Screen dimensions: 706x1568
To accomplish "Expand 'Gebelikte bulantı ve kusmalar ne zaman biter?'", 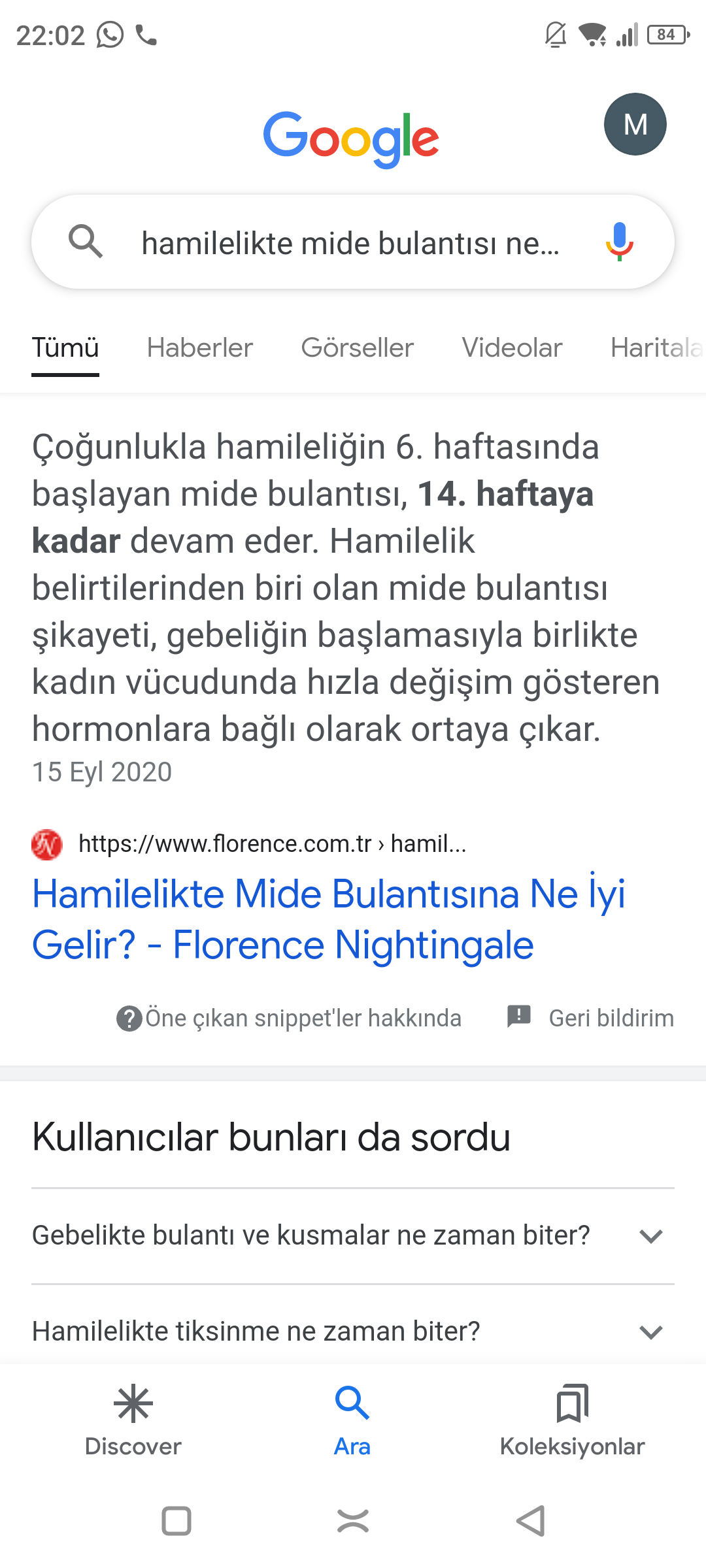I will point(353,1235).
